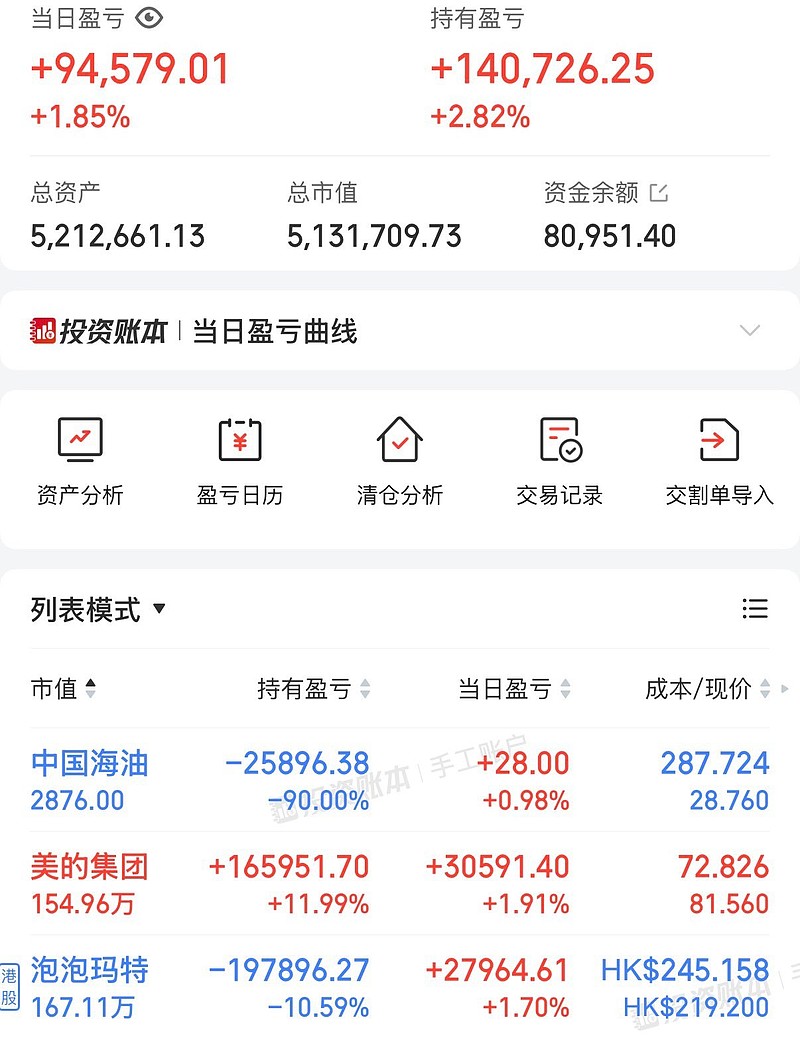Switch view using the list icon
800x1038 pixels.
click(756, 609)
